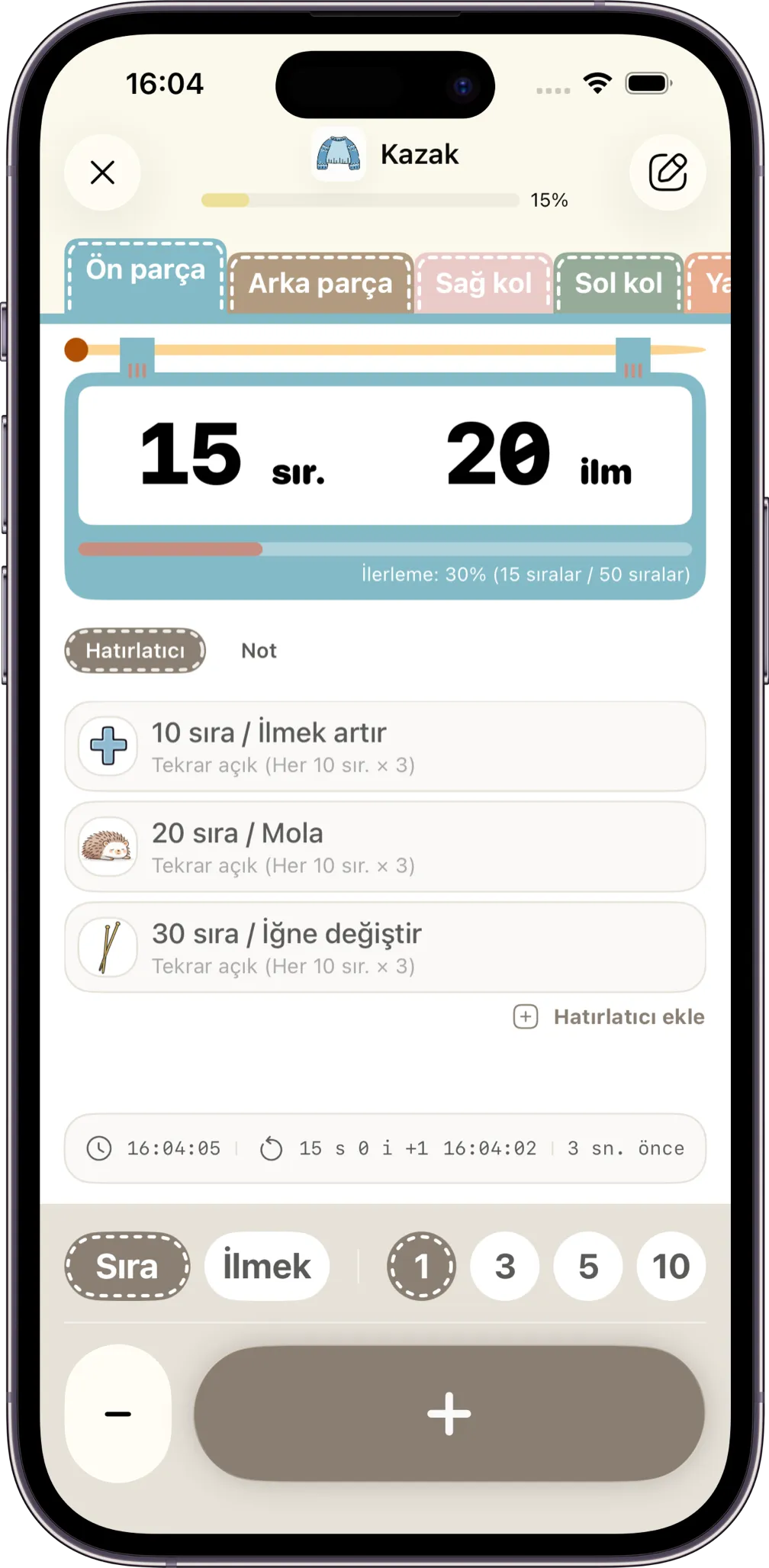
Task: Show the Not section
Action: [259, 651]
